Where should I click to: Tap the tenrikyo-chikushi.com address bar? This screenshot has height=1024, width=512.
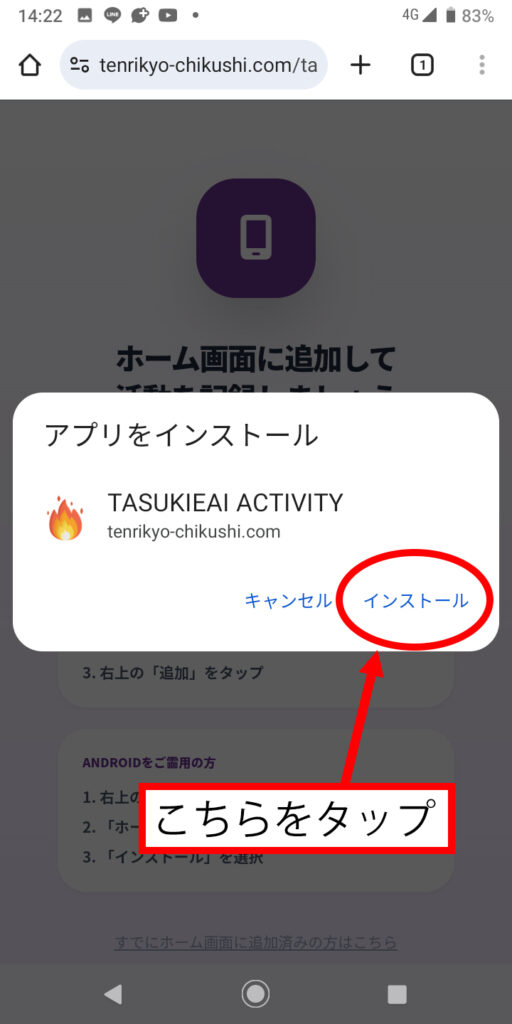tap(193, 65)
